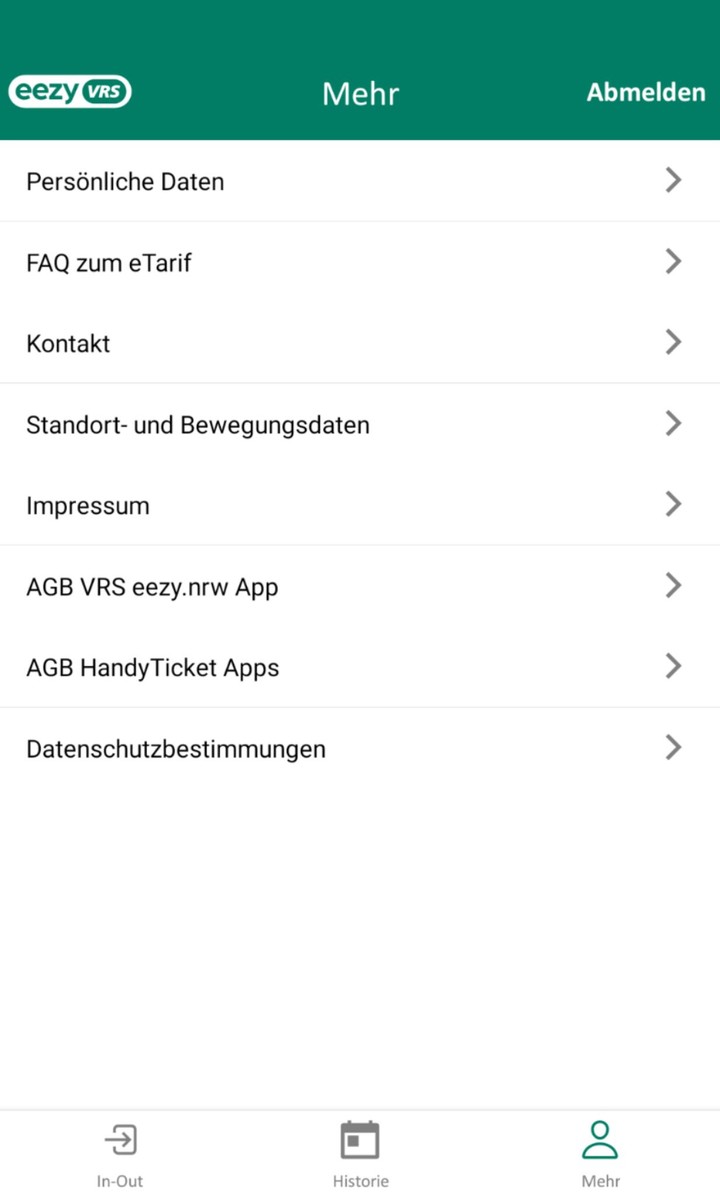Screen dimensions: 720x1195
Task: Tap Abmelden to log out
Action: (645, 92)
